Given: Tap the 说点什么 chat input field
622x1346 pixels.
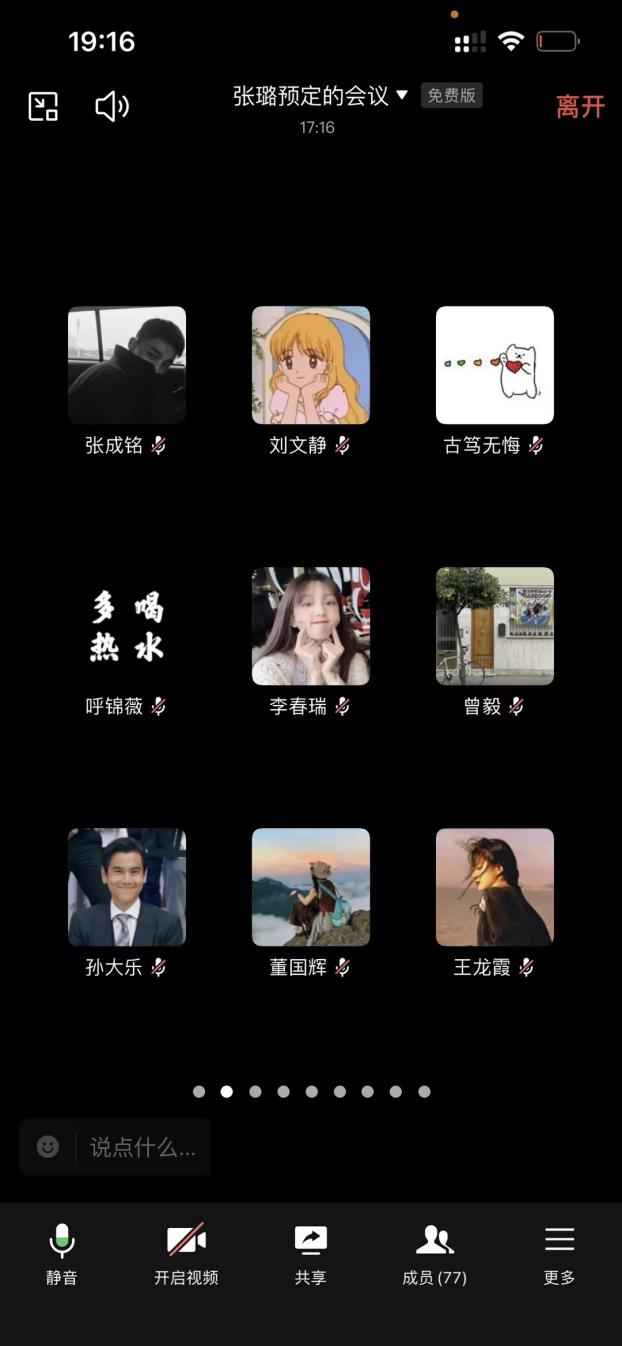Looking at the screenshot, I should coord(143,1147).
